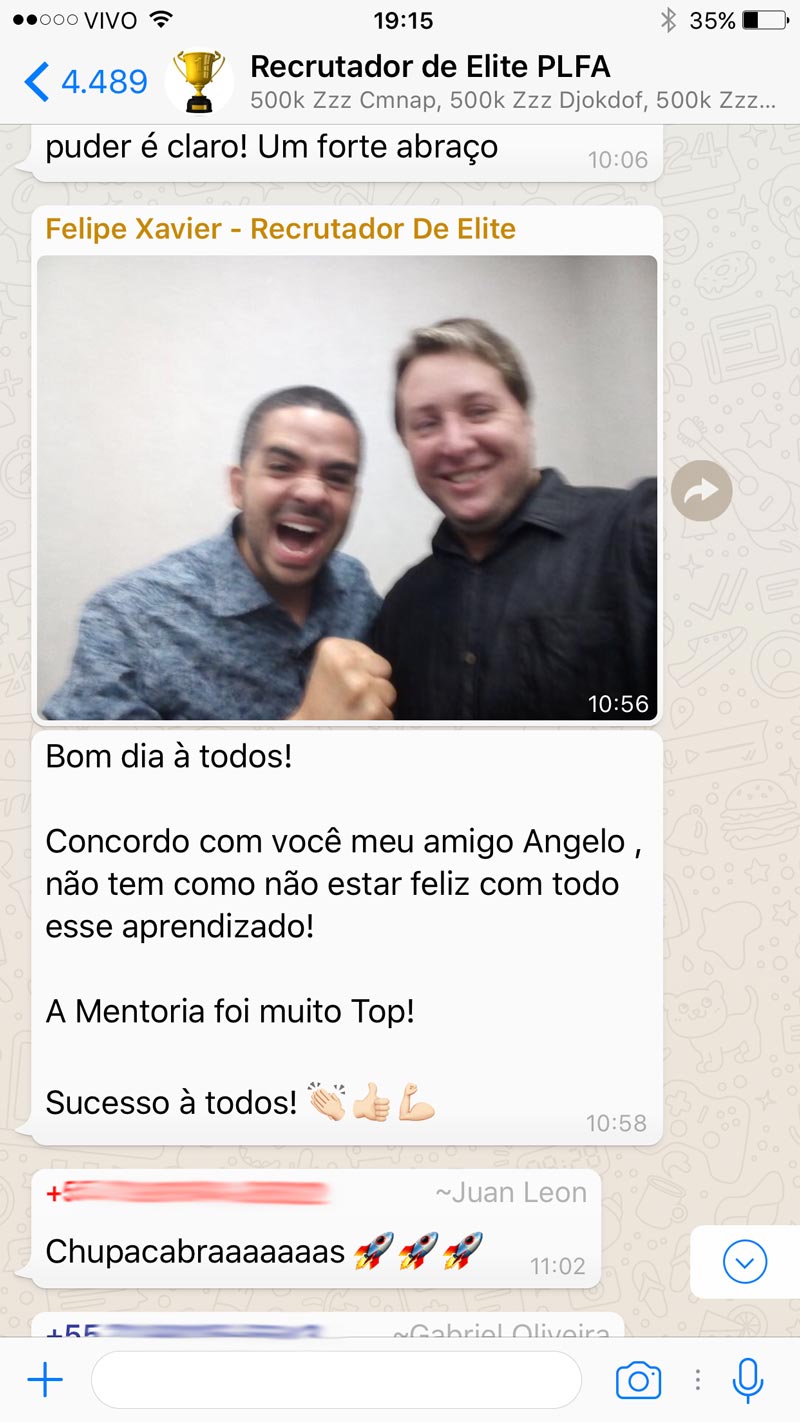The width and height of the screenshot is (800, 1422).
Task: Focus the message text field
Action: click(x=336, y=1380)
